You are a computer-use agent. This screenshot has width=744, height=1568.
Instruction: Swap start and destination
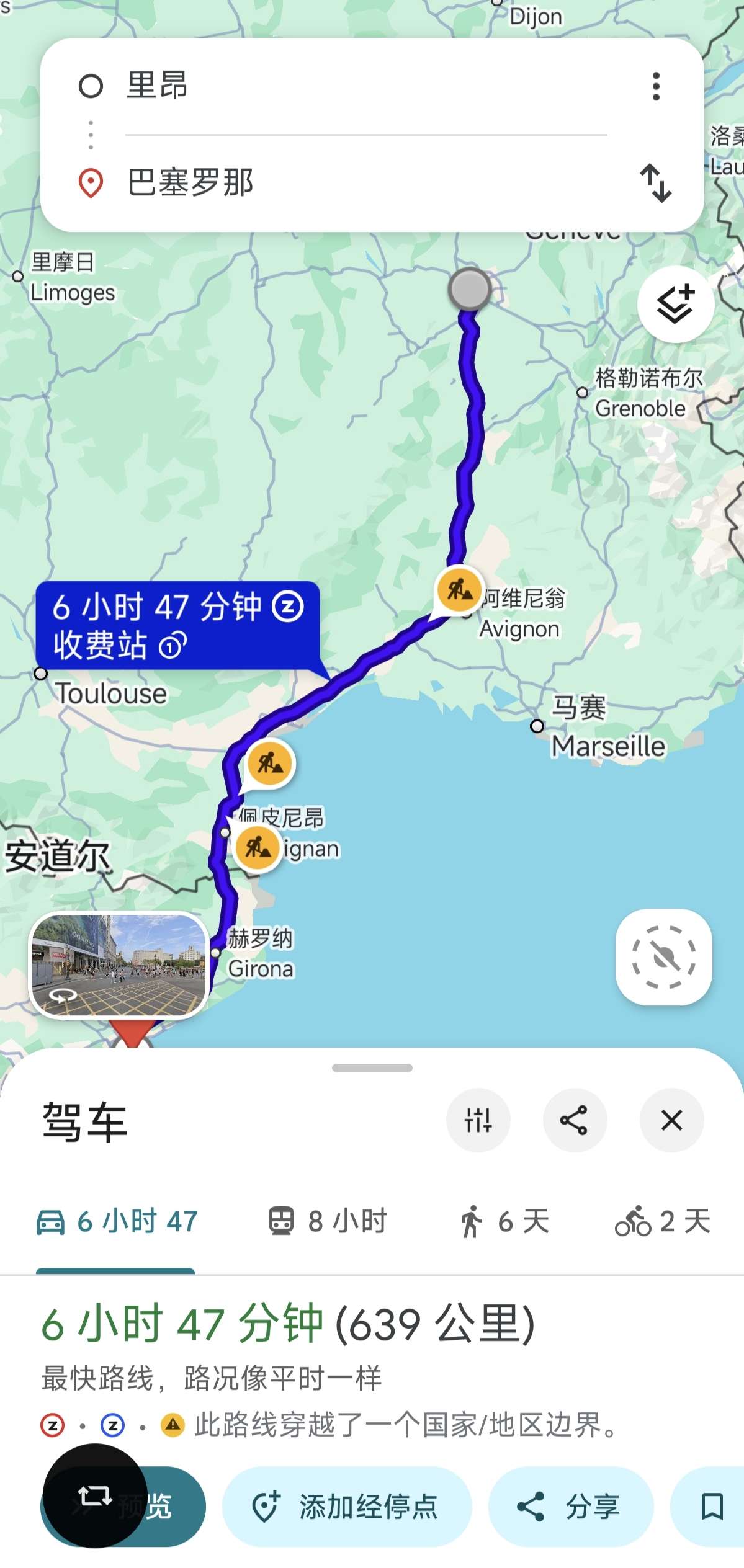[x=655, y=183]
